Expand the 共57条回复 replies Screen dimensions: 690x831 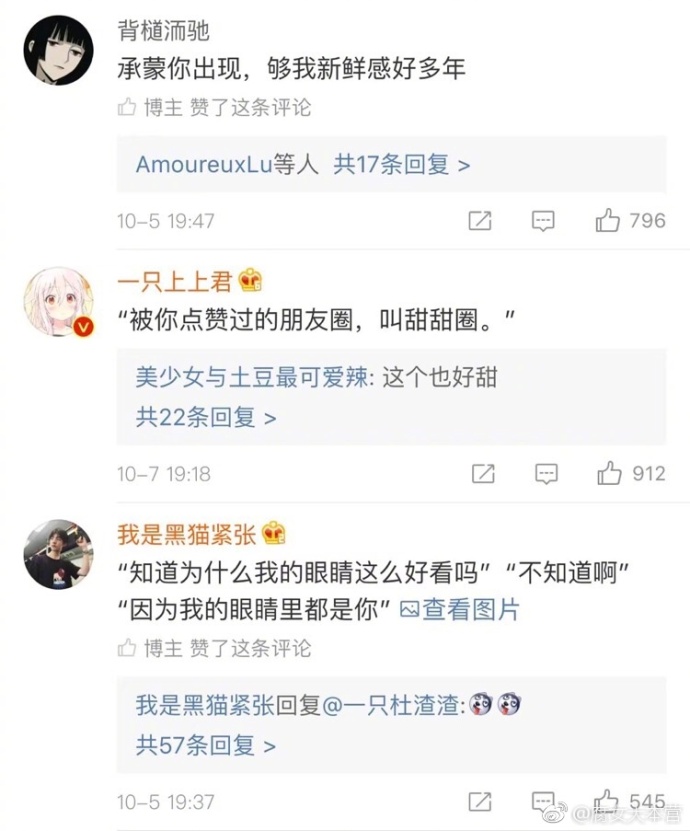(206, 746)
